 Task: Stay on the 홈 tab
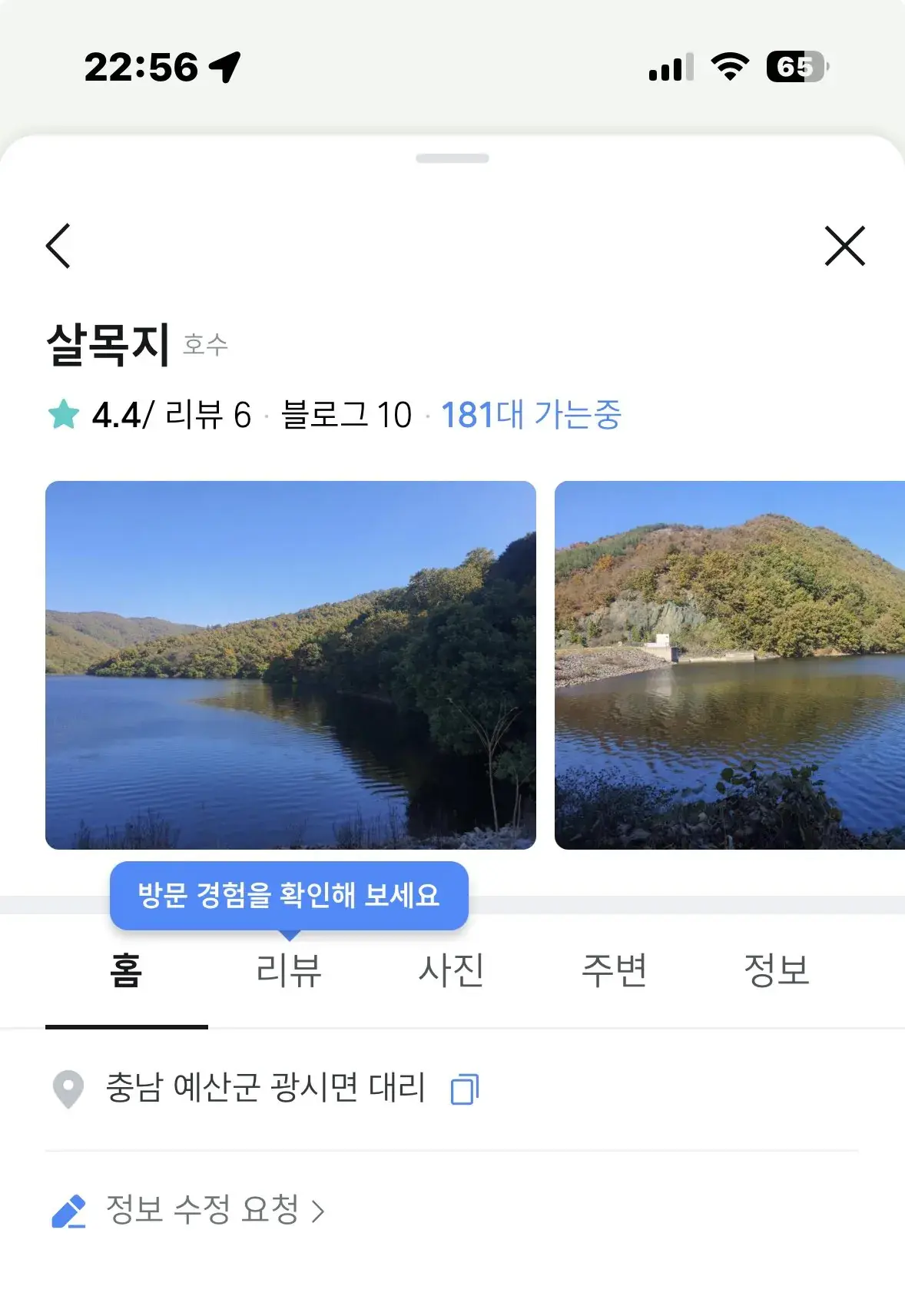pyautogui.click(x=127, y=970)
